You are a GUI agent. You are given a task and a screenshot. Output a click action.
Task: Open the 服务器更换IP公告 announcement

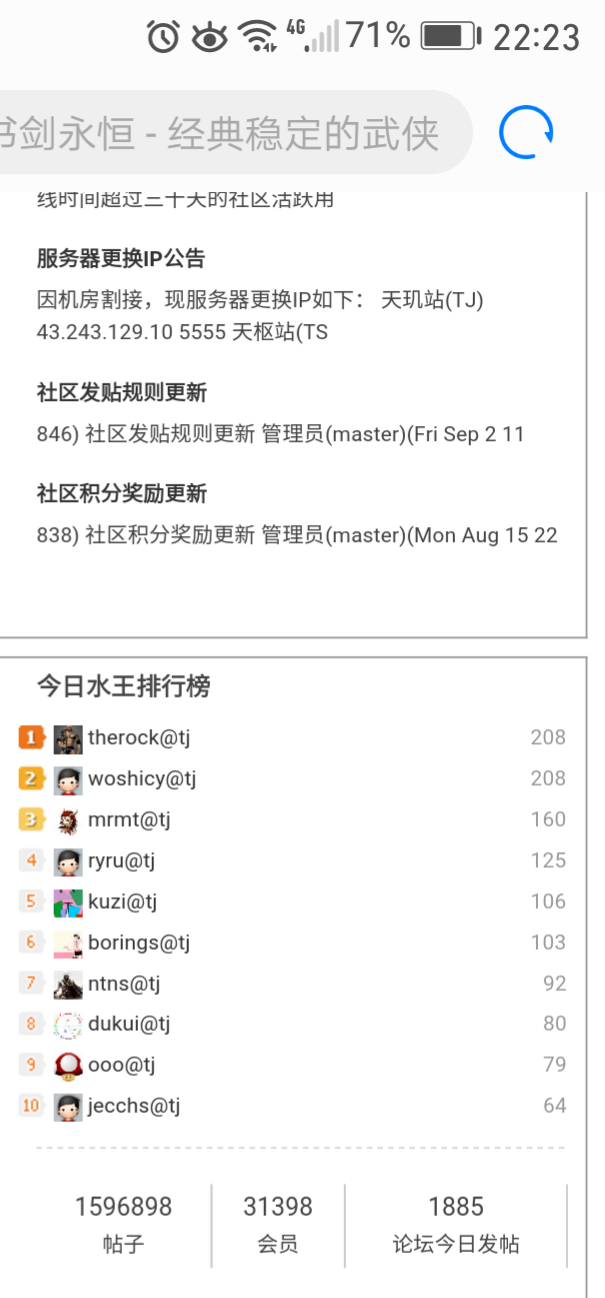coord(121,259)
